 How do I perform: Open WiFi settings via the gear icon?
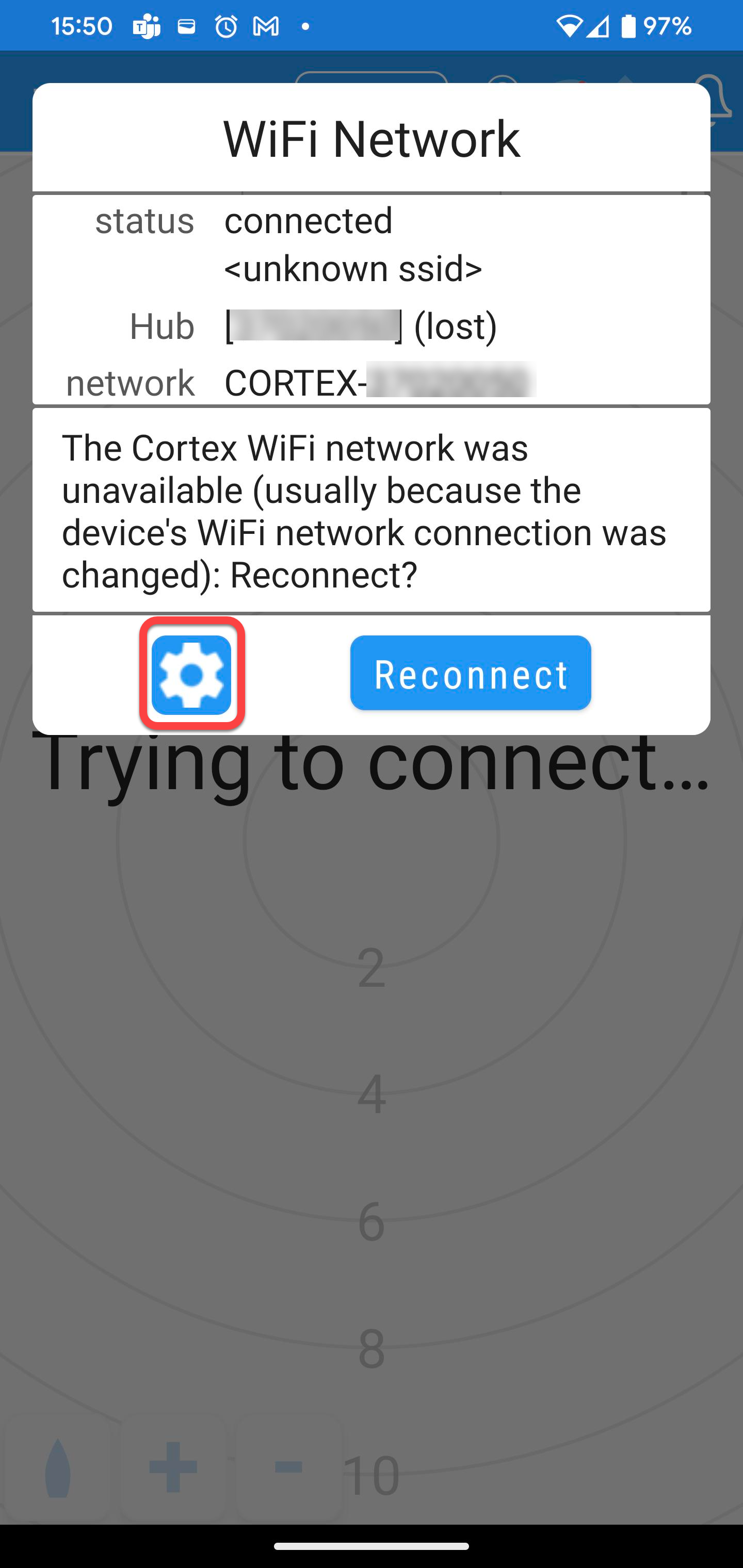pos(191,675)
